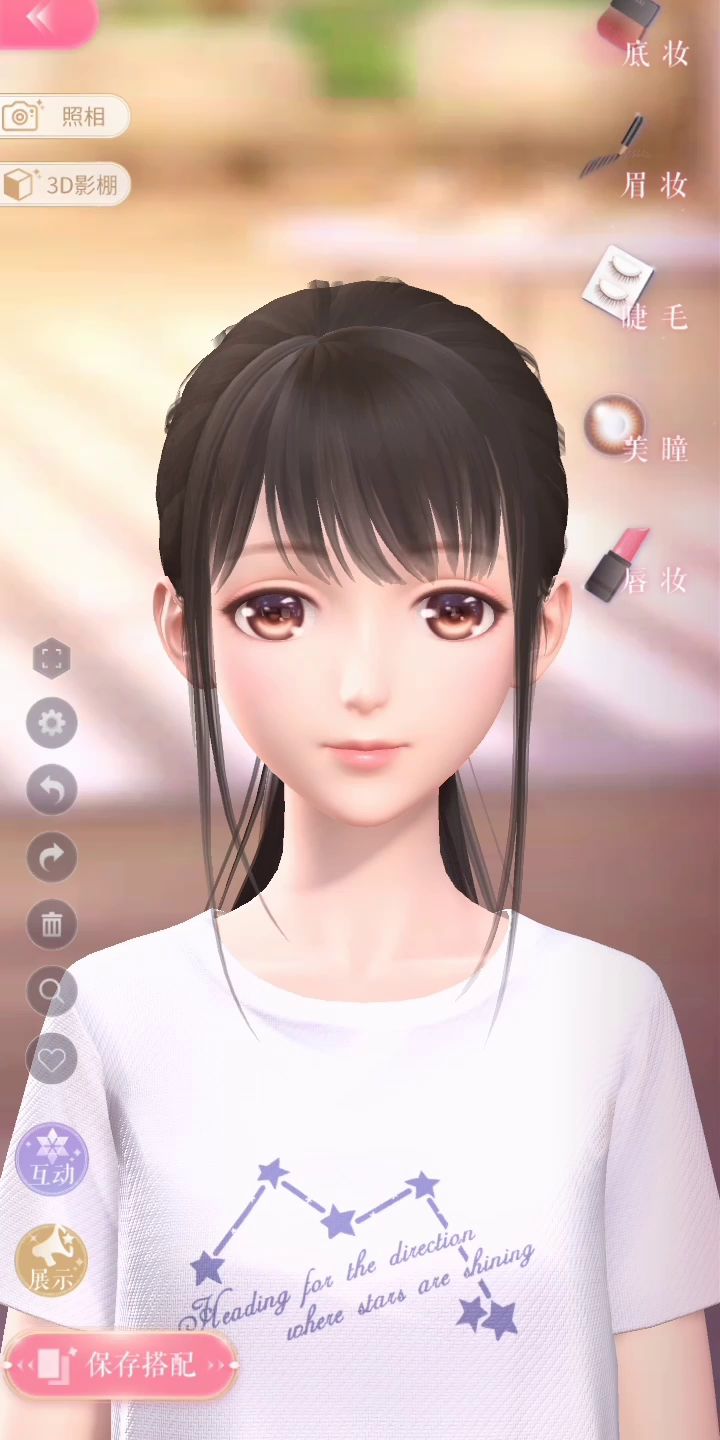720x1440 pixels.
Task: Open the gear settings icon
Action: (x=52, y=723)
